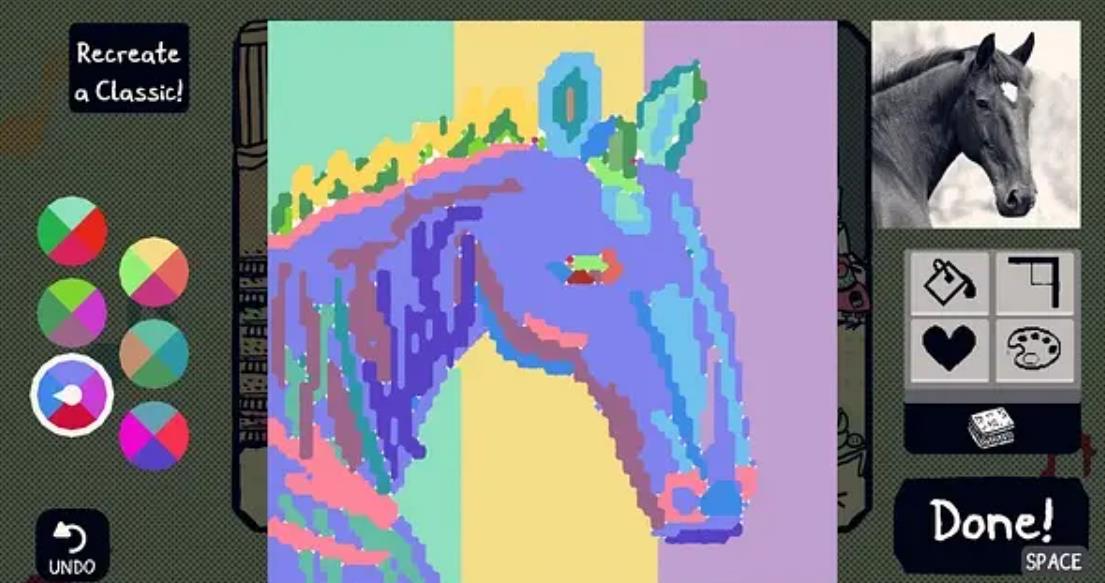The width and height of the screenshot is (1105, 583).
Task: Select the green and red color palette
Action: (72, 231)
